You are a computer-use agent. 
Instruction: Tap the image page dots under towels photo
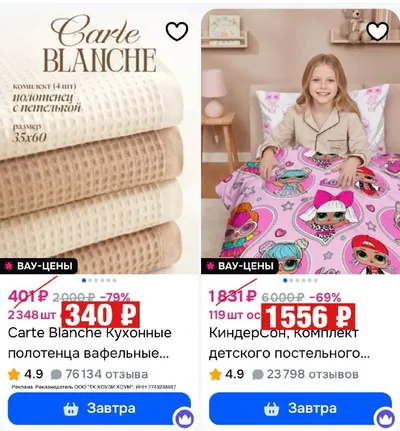(x=99, y=280)
